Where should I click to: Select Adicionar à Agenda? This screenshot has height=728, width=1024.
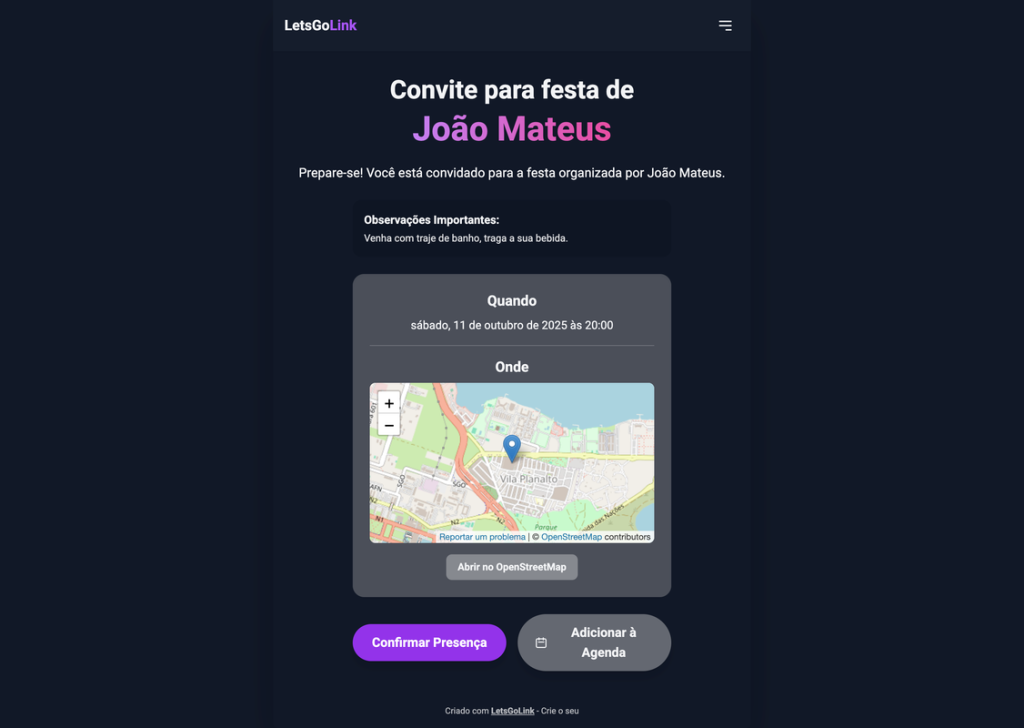click(x=594, y=643)
